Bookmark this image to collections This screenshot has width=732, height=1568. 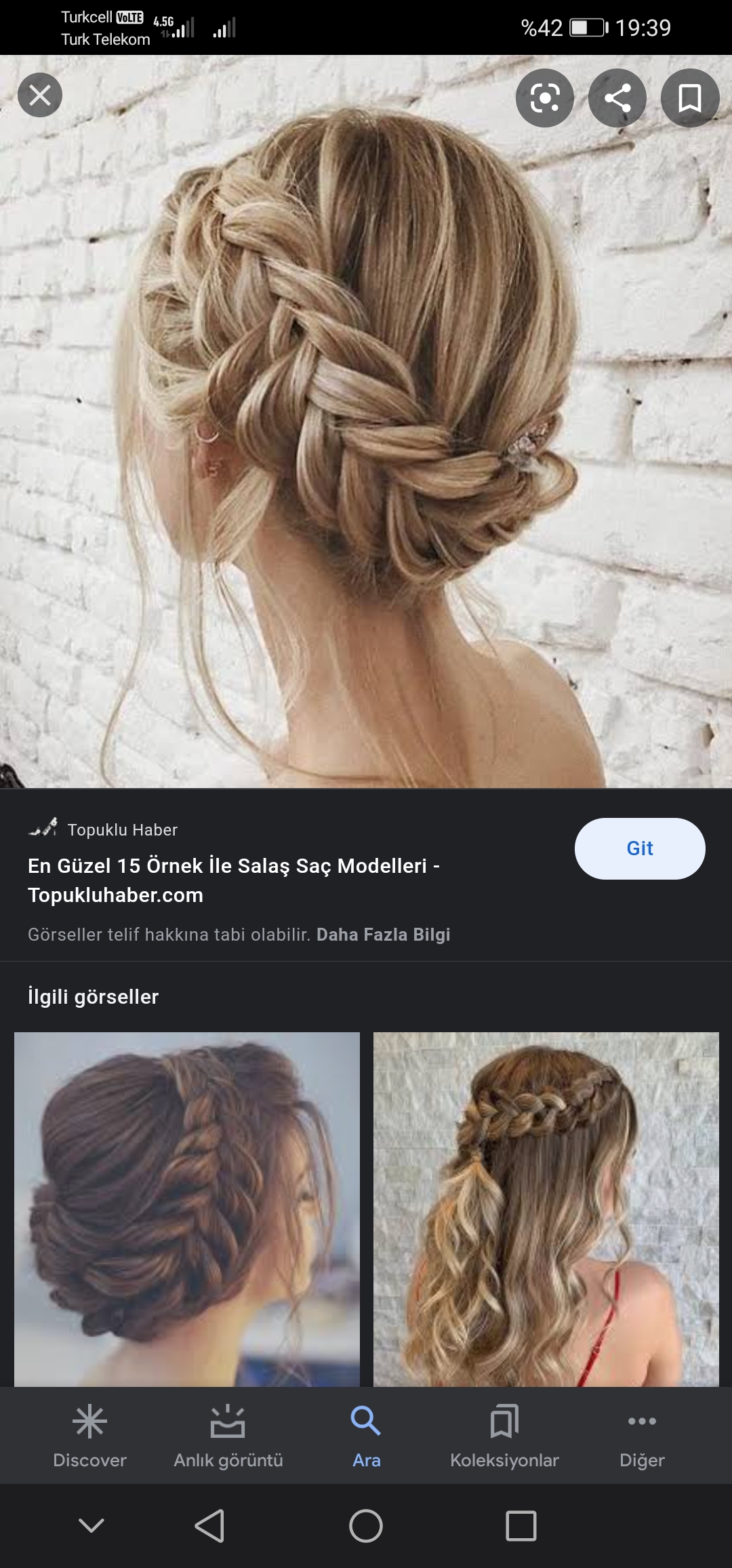[x=690, y=98]
